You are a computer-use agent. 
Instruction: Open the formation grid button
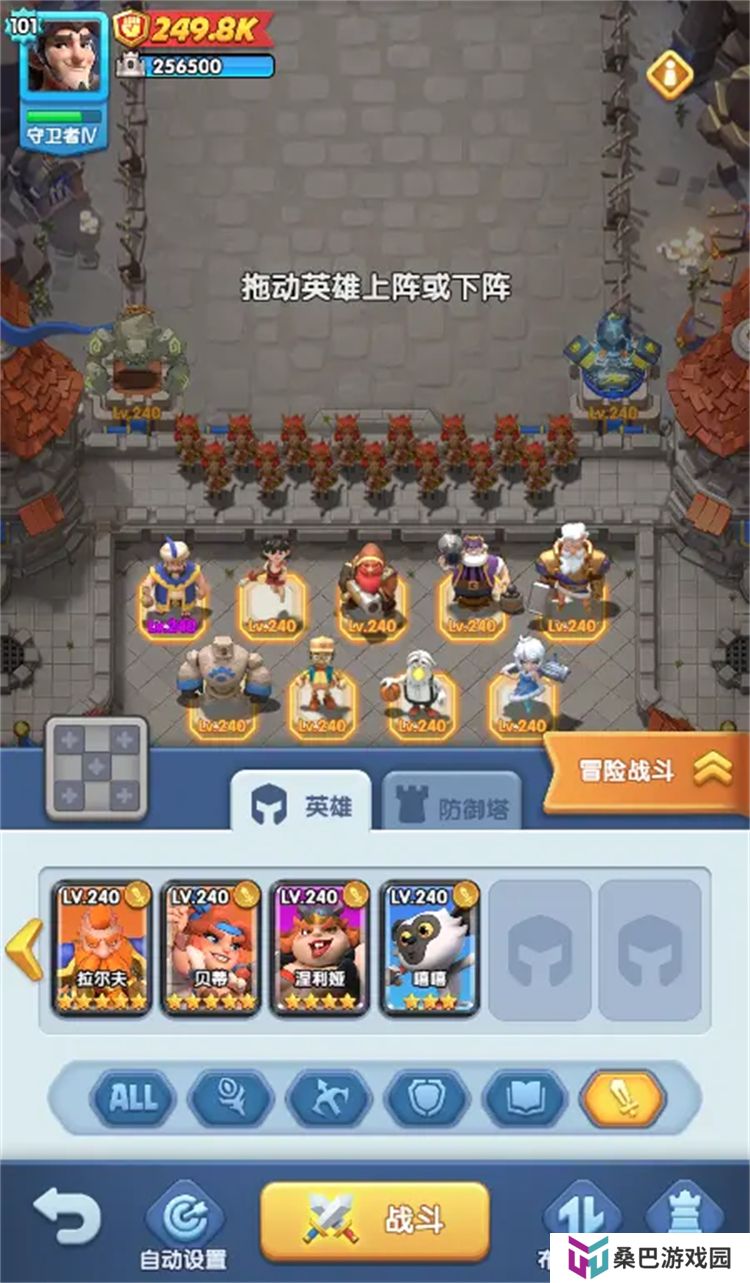96,768
